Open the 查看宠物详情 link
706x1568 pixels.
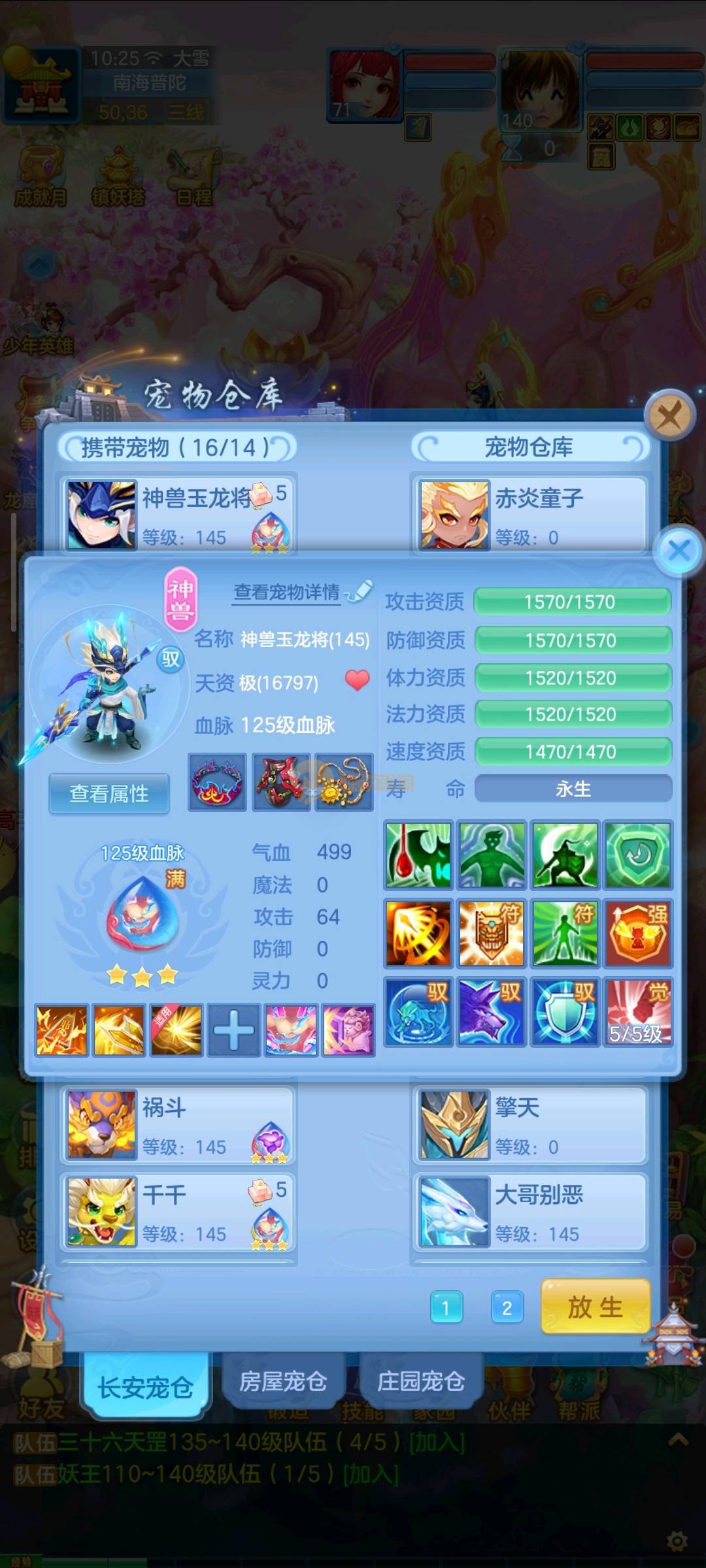(x=288, y=592)
